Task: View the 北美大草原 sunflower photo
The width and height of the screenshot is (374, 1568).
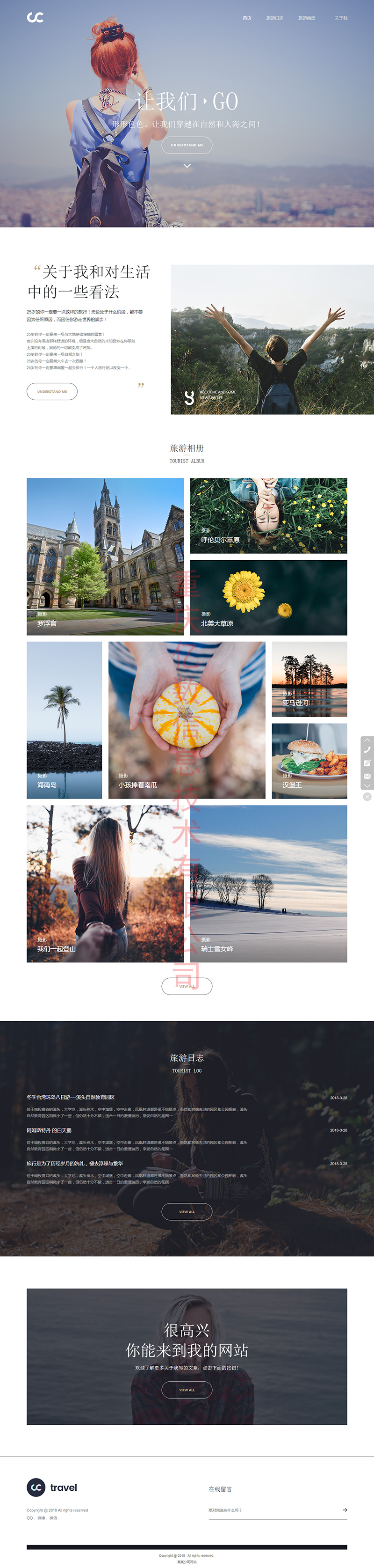Action: [268, 597]
